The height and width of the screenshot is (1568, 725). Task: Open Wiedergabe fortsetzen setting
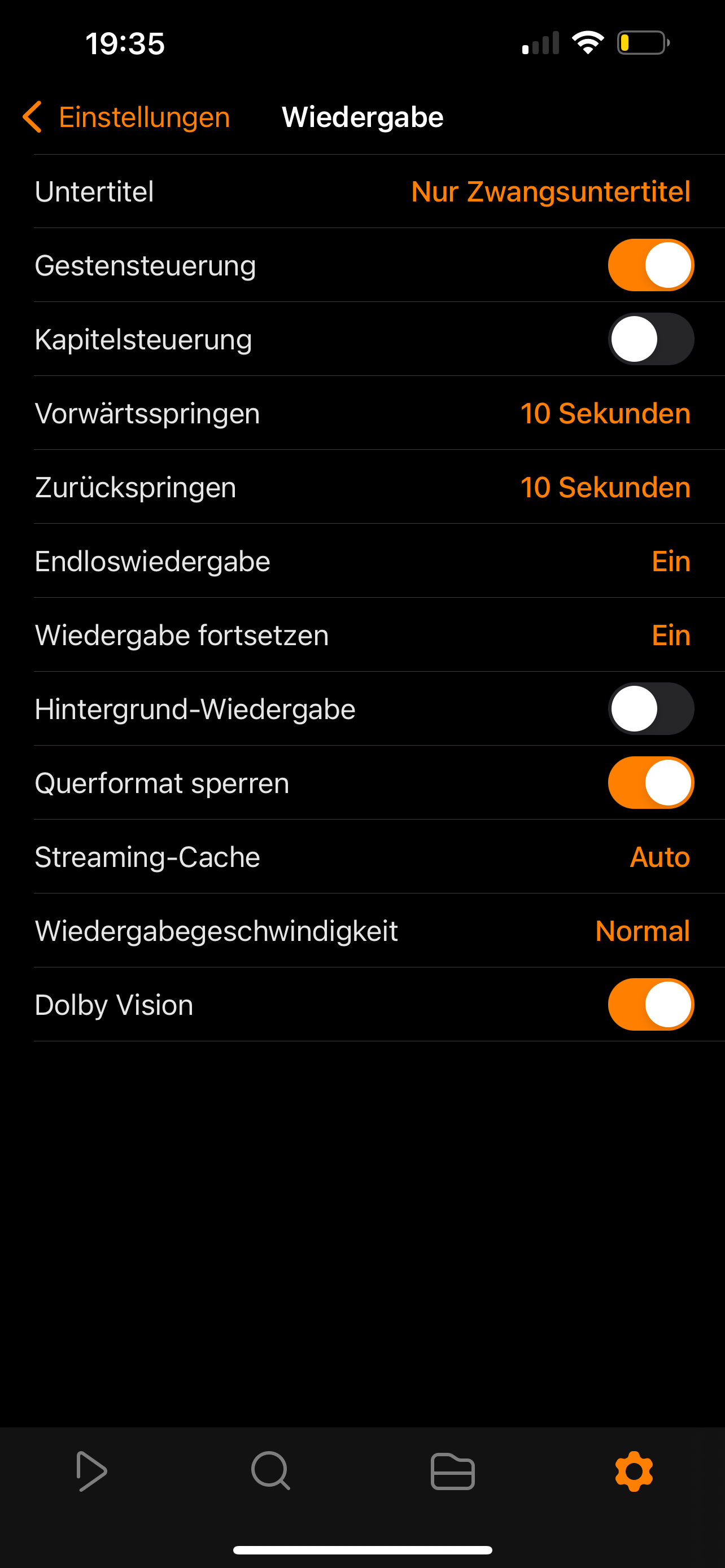click(x=363, y=636)
